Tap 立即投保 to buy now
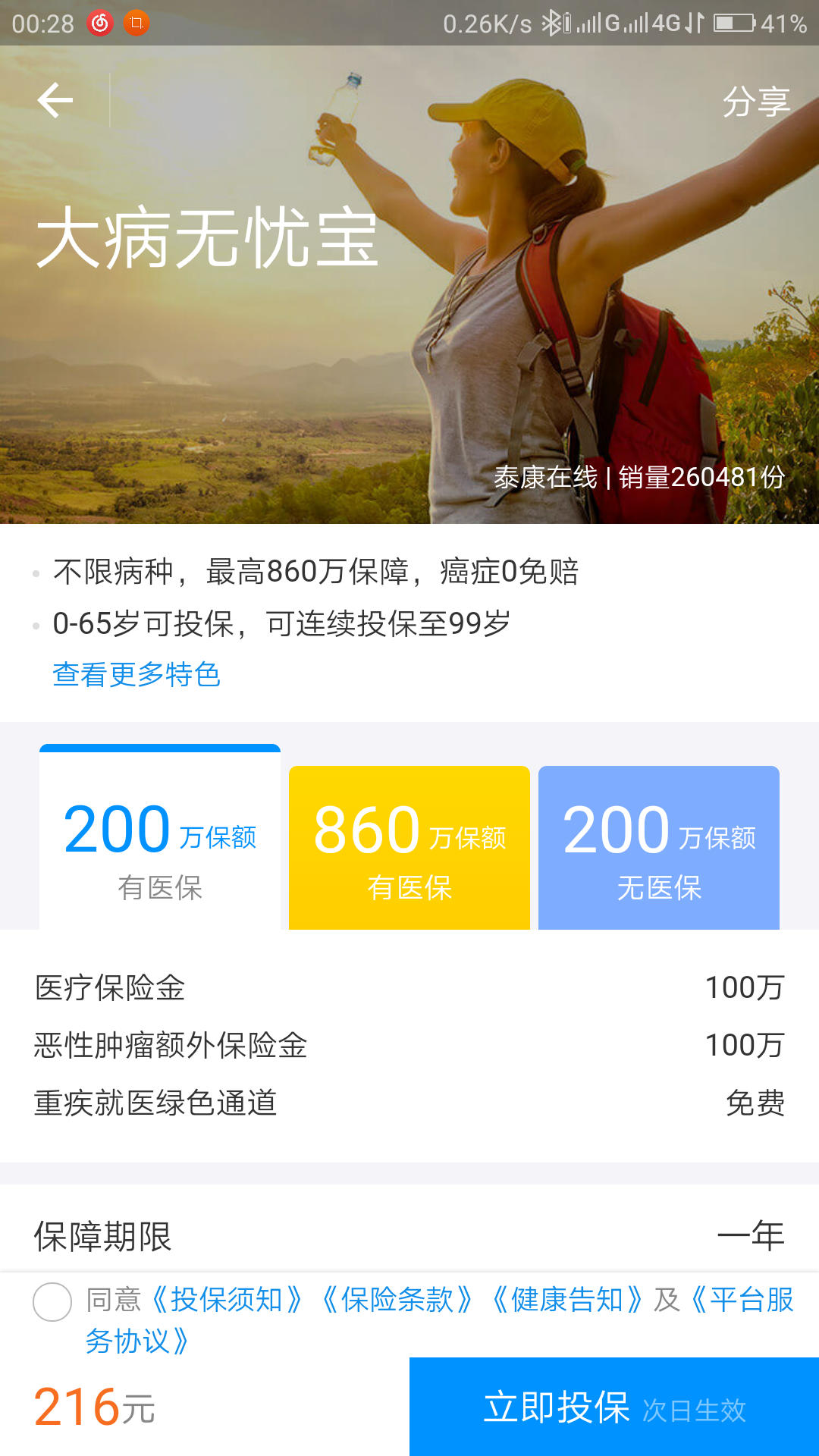The height and width of the screenshot is (1456, 819). click(614, 1407)
